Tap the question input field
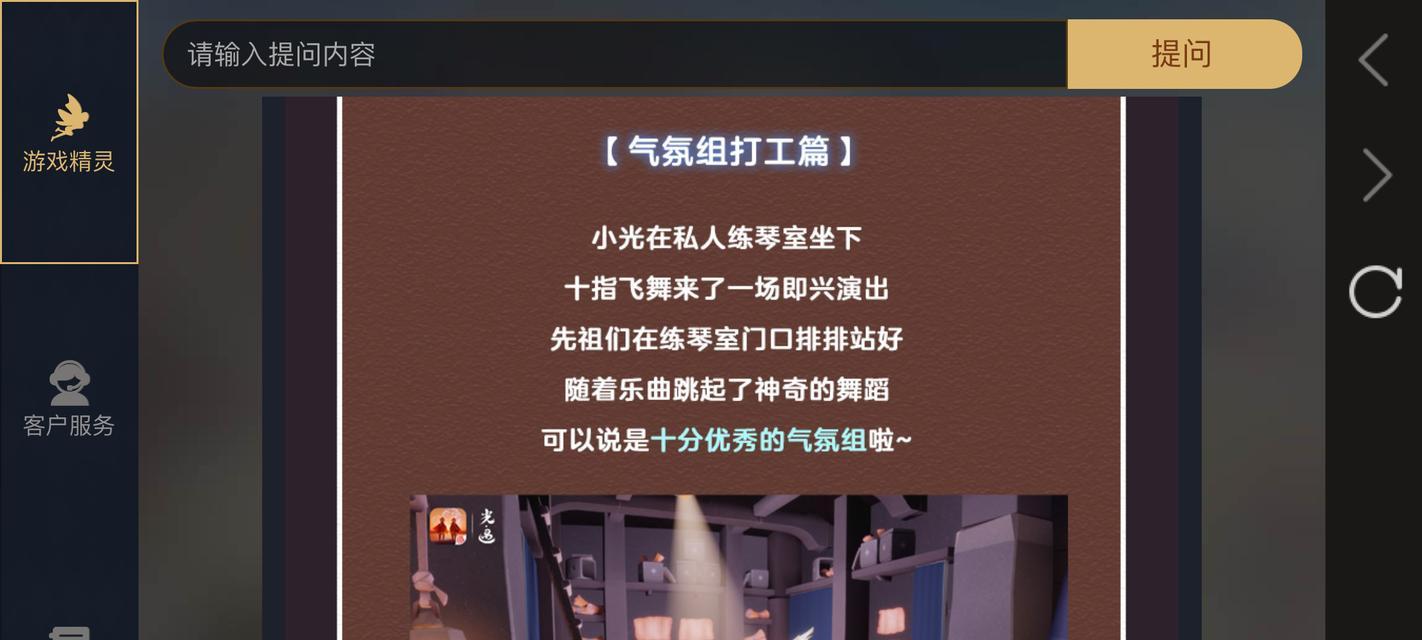1422x640 pixels. coord(615,54)
